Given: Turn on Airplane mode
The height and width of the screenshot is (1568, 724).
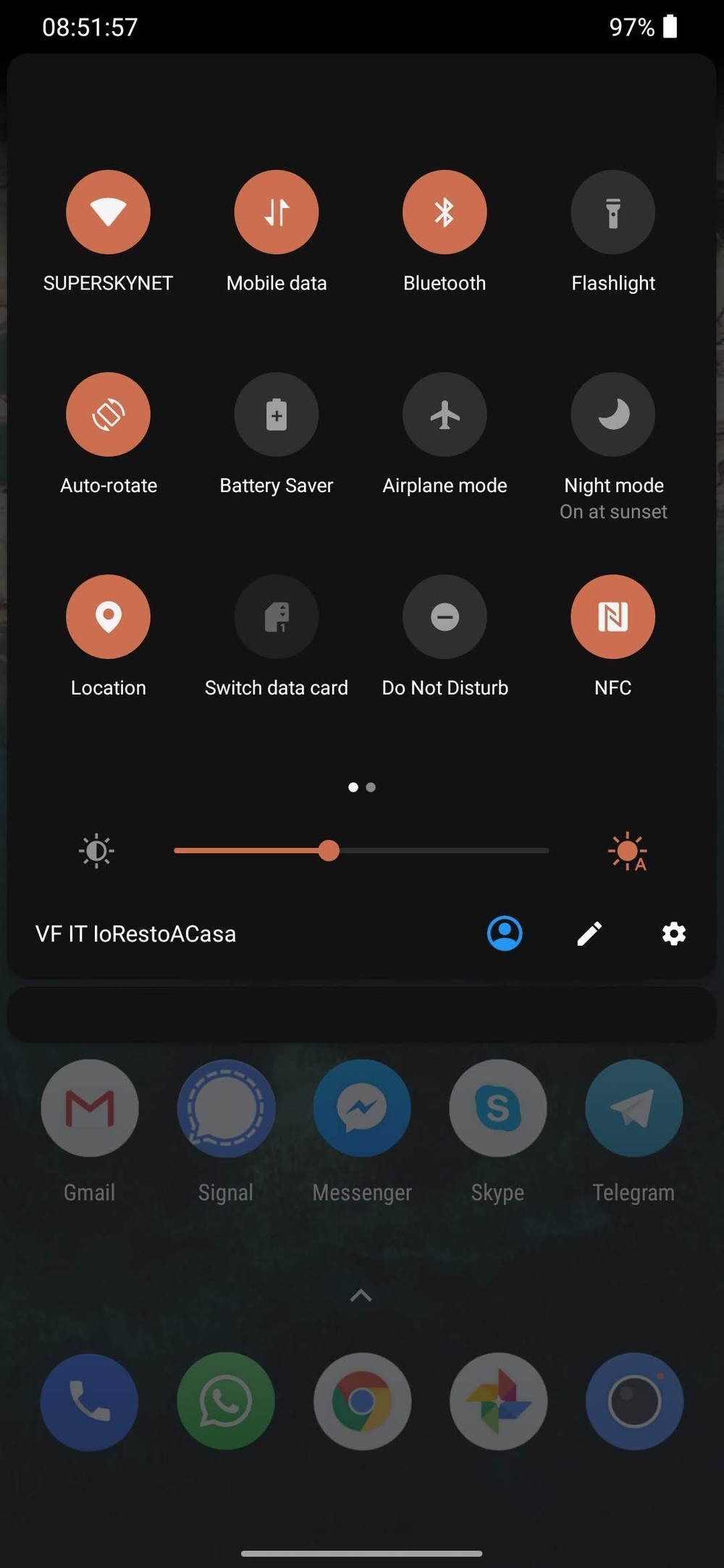Looking at the screenshot, I should [x=445, y=415].
